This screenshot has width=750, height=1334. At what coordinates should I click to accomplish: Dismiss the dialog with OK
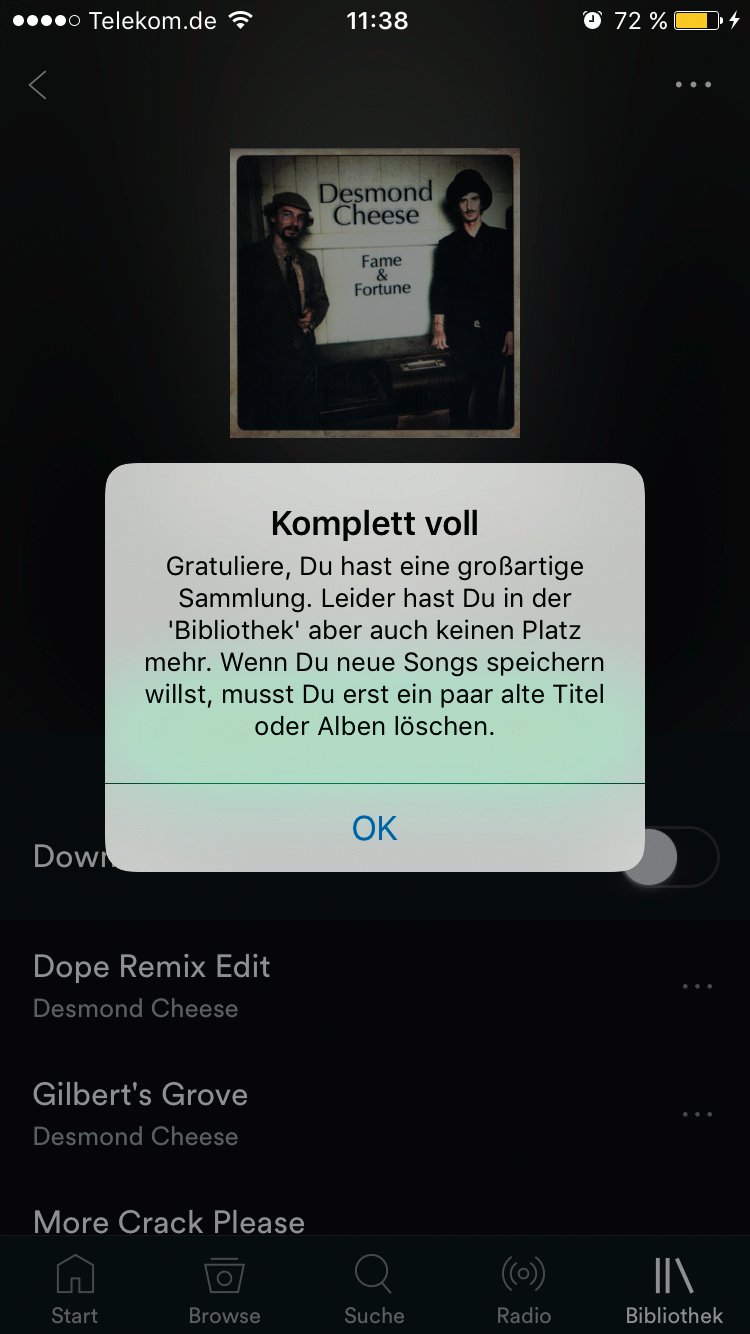375,828
